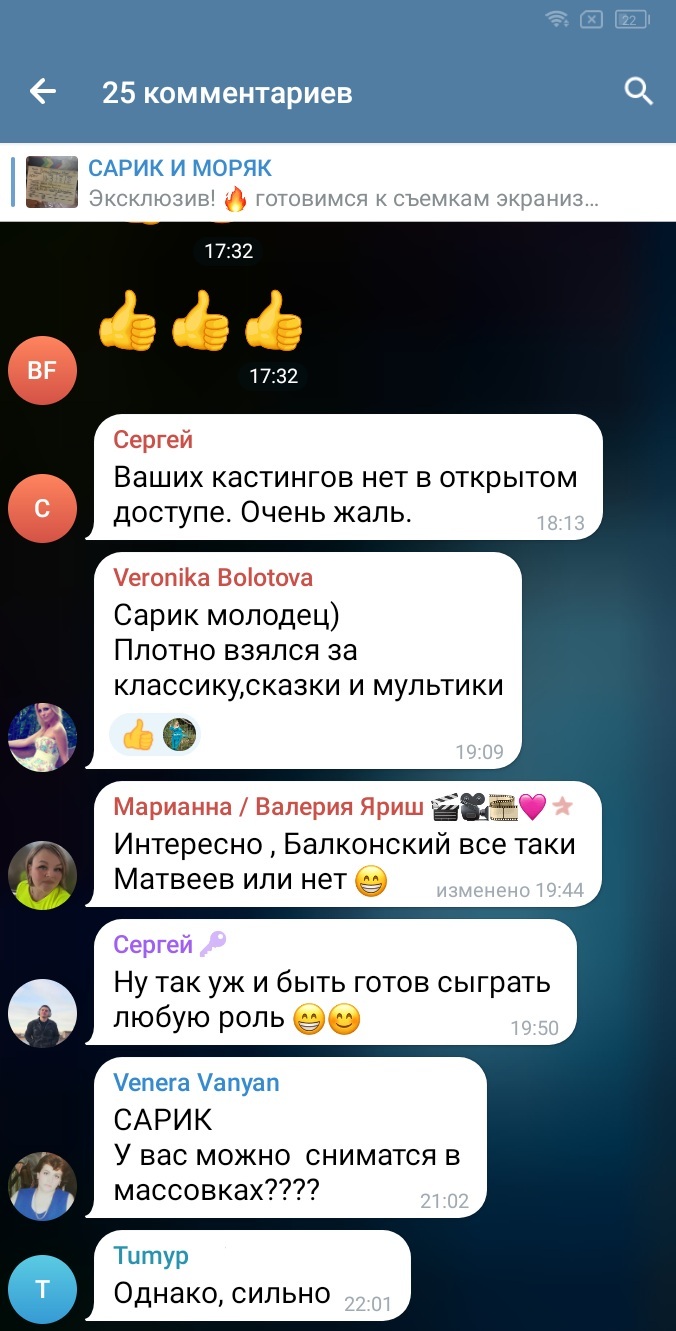This screenshot has width=676, height=1331.
Task: Open the avatar beside the 'любую роль' comment
Action: tap(42, 1013)
